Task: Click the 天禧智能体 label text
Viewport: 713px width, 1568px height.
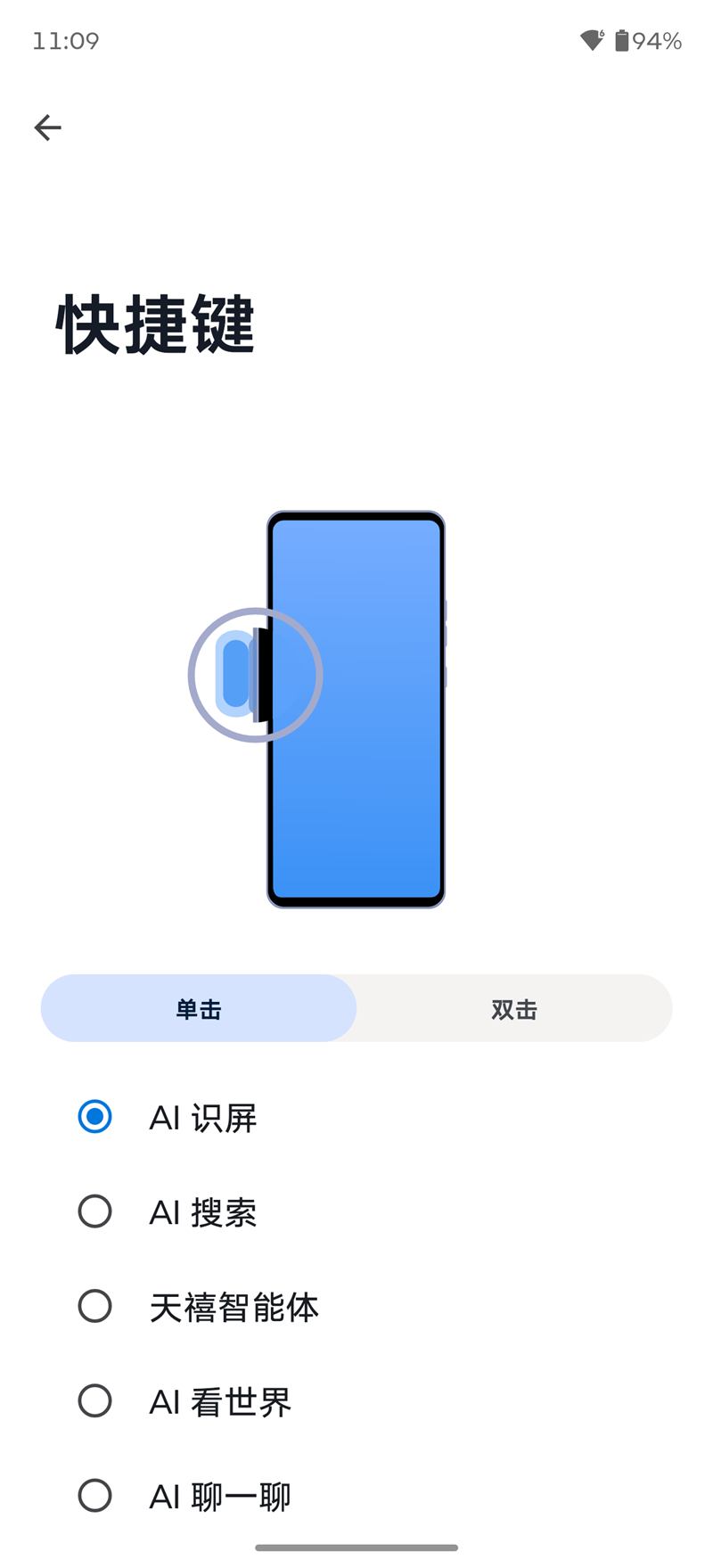Action: click(234, 1306)
